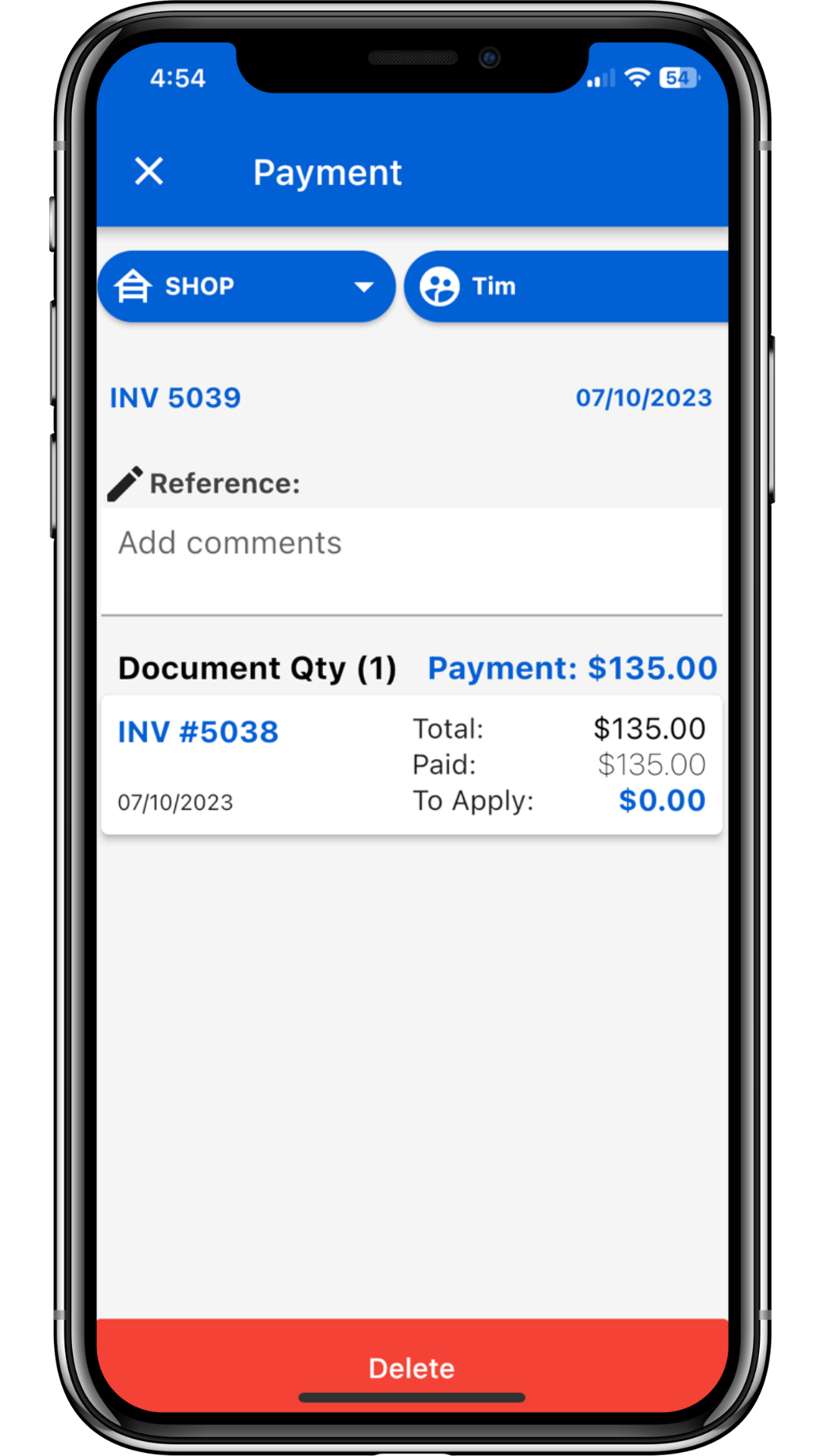
Task: Change the payment date 07/10/2023
Action: pyautogui.click(x=643, y=398)
